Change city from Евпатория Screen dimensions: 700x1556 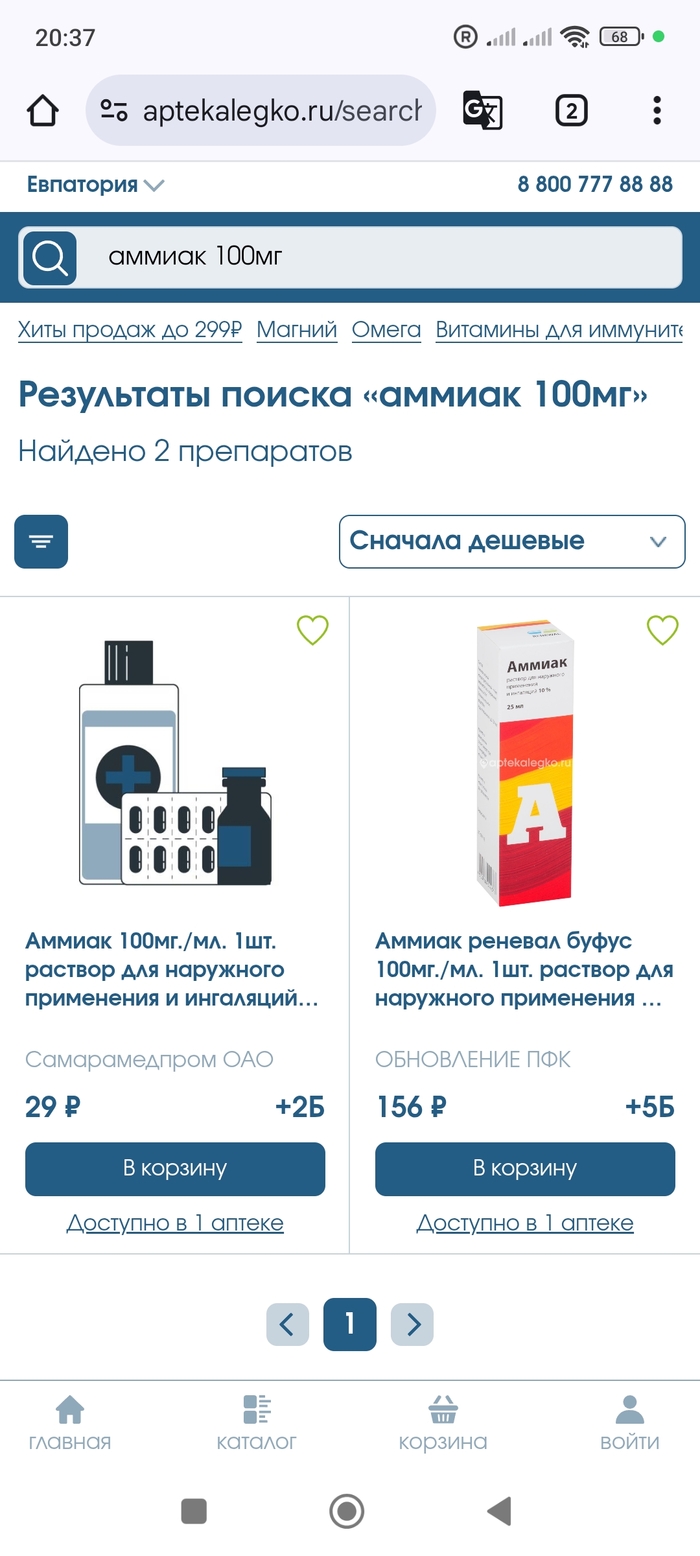point(95,184)
